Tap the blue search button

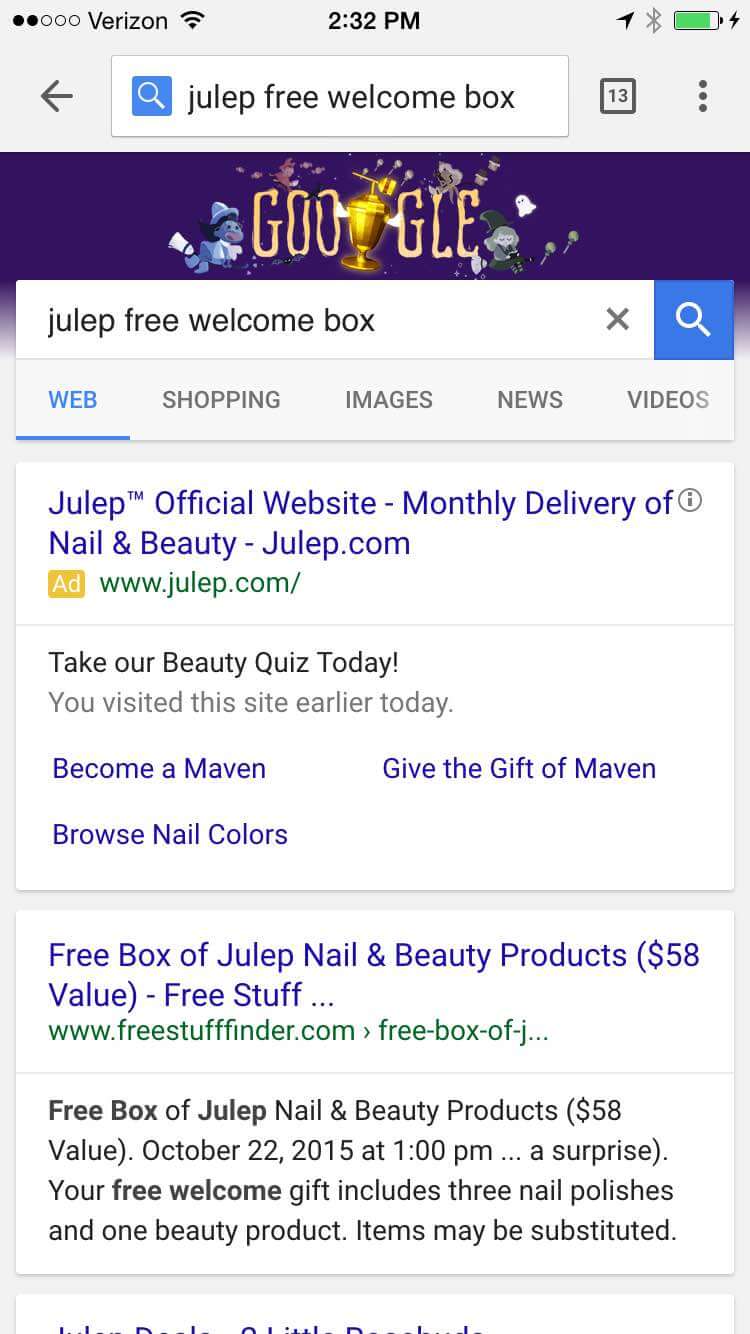click(x=694, y=320)
